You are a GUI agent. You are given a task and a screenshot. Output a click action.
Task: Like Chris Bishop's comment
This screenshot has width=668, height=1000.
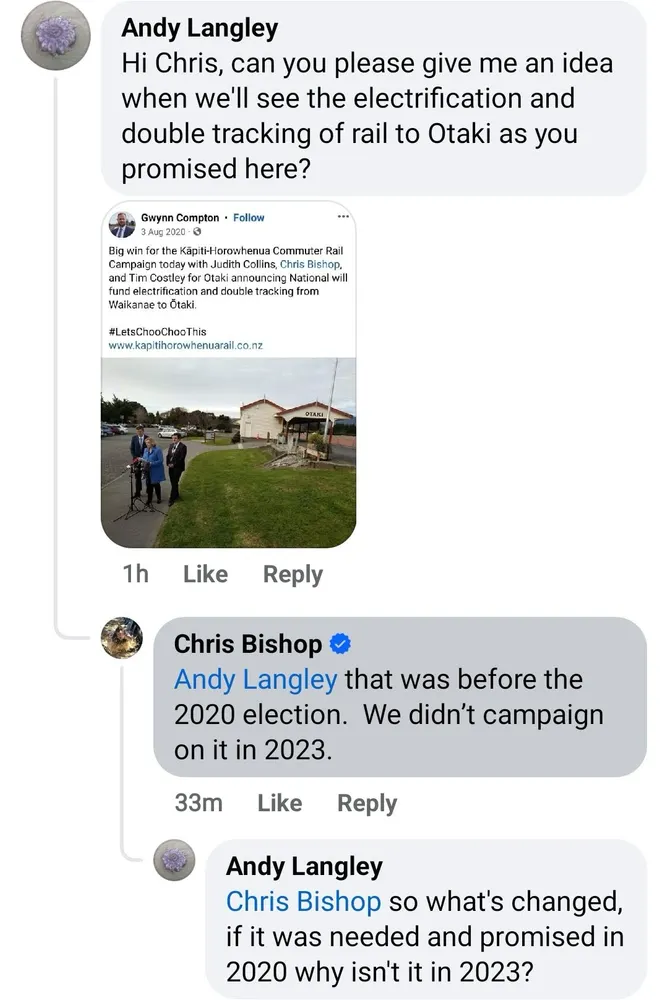pos(279,802)
